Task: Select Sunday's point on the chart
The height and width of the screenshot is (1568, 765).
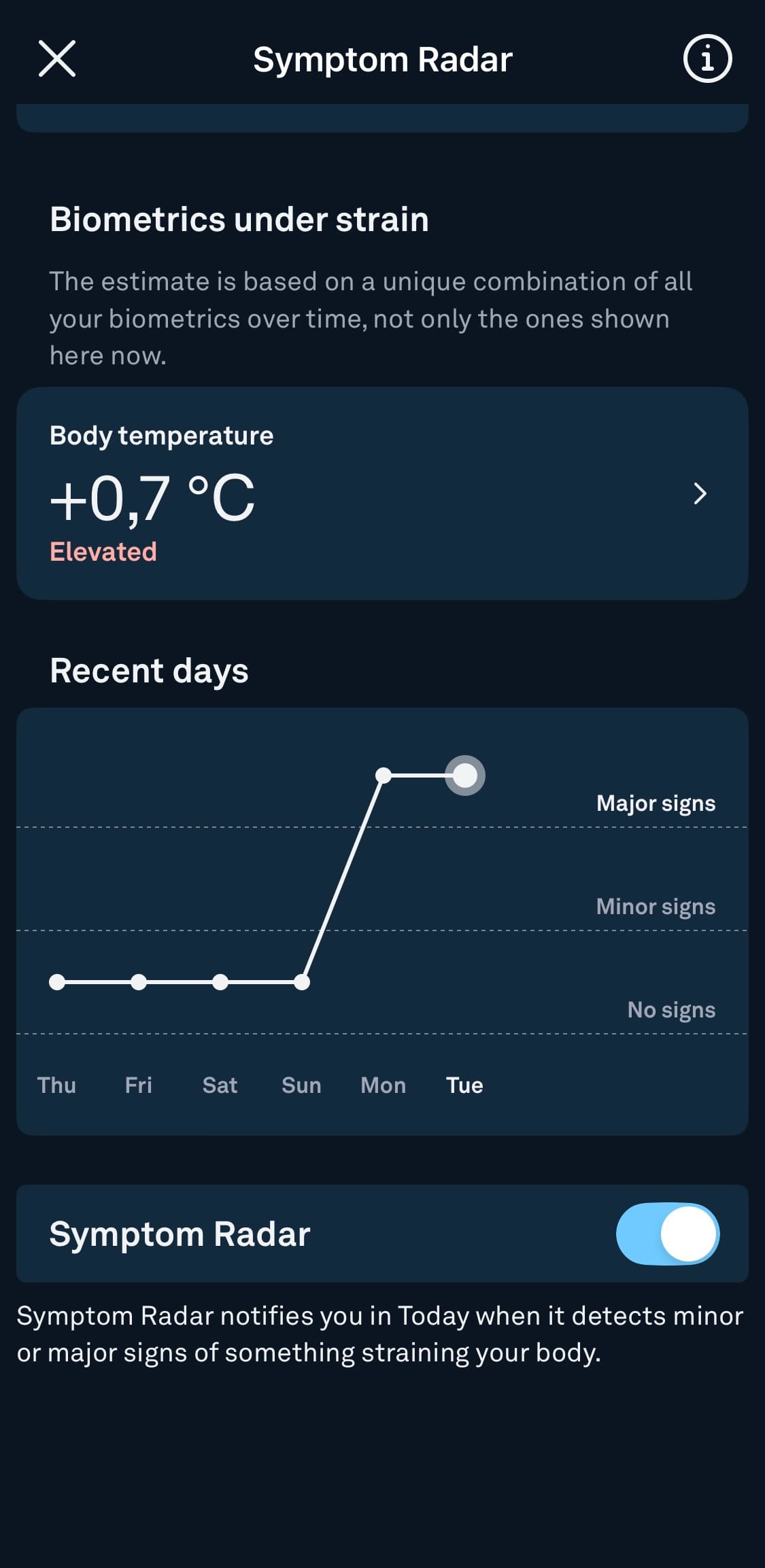Action: pyautogui.click(x=302, y=982)
